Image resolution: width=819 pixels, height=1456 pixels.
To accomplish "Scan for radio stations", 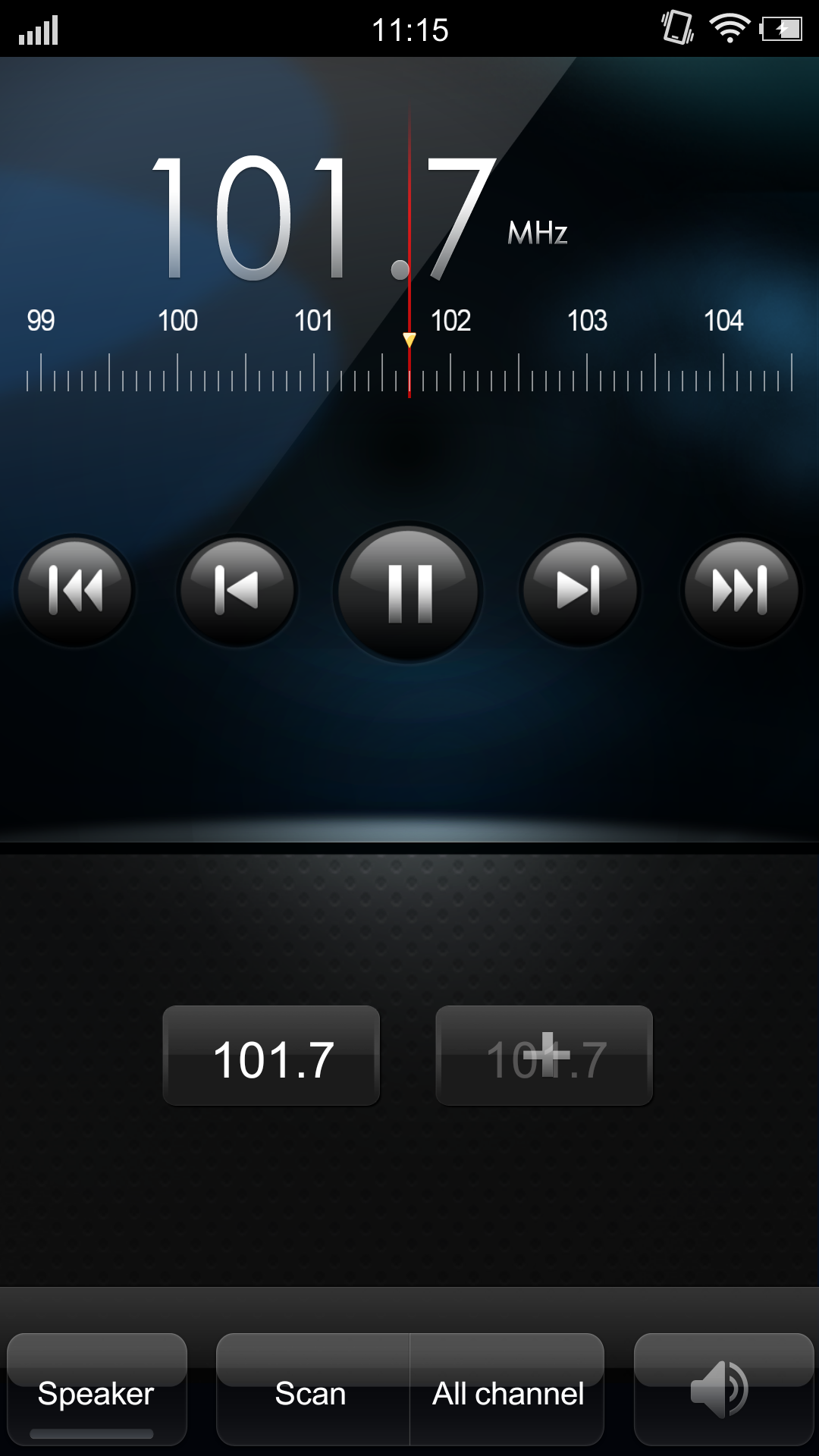I will [312, 1394].
